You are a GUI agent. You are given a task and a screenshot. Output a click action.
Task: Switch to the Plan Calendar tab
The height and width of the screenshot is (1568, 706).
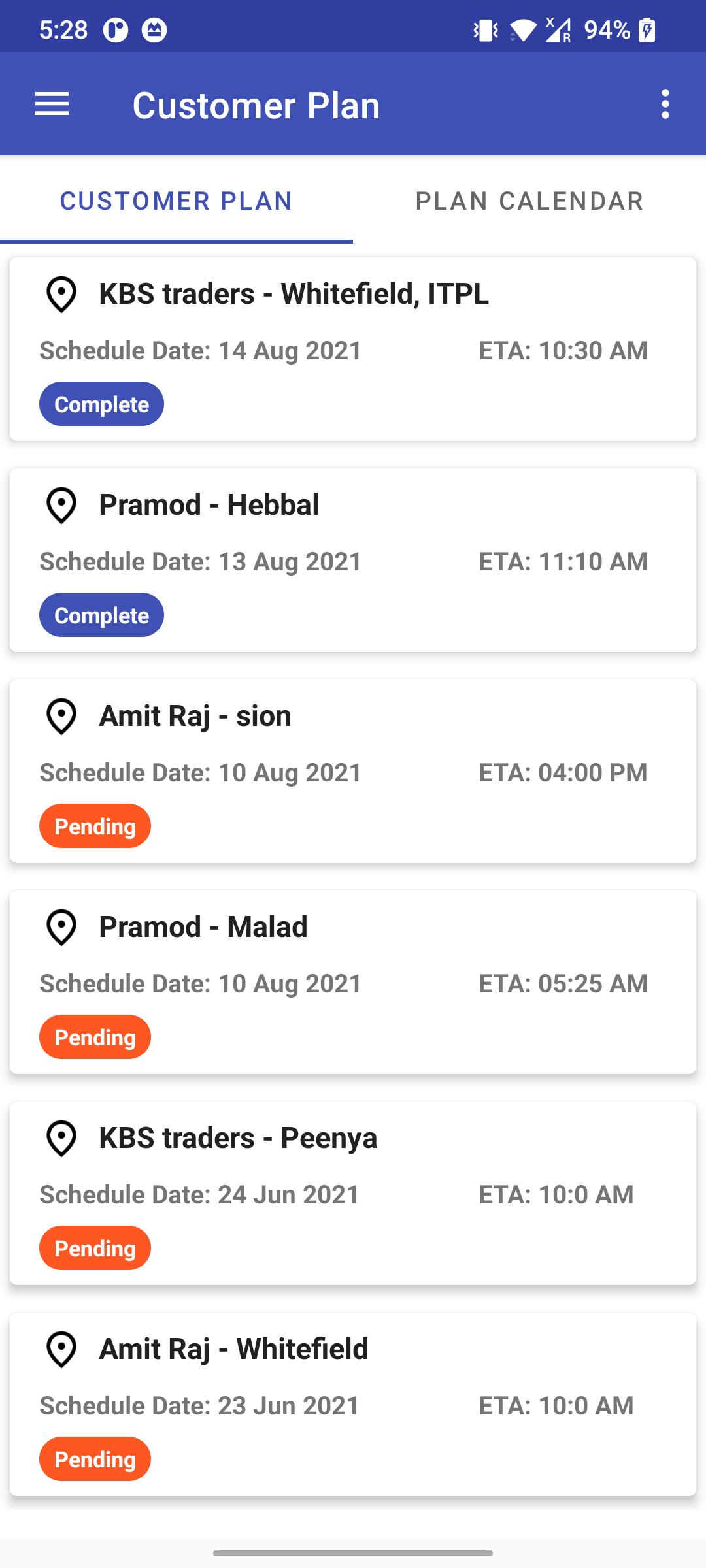pyautogui.click(x=529, y=201)
